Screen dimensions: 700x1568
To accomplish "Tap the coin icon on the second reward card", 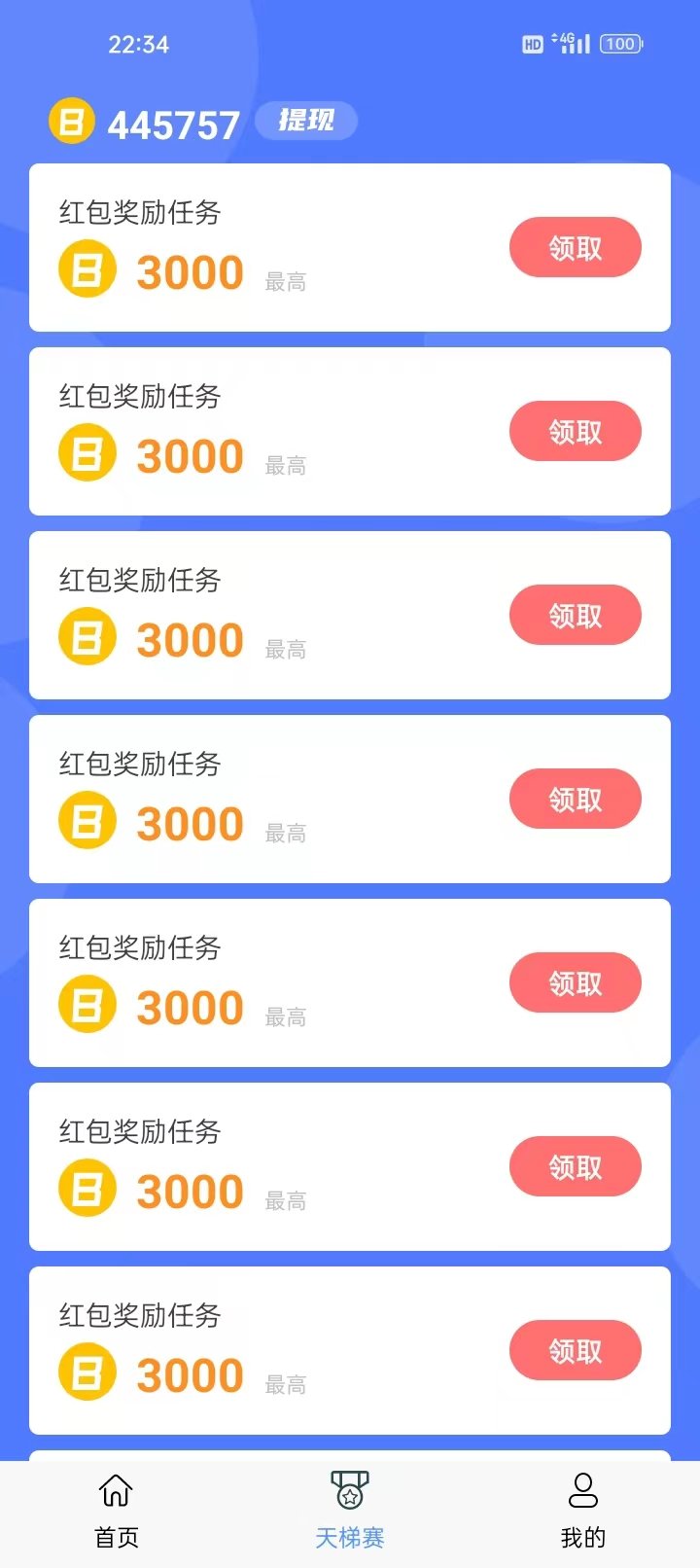I will (86, 451).
